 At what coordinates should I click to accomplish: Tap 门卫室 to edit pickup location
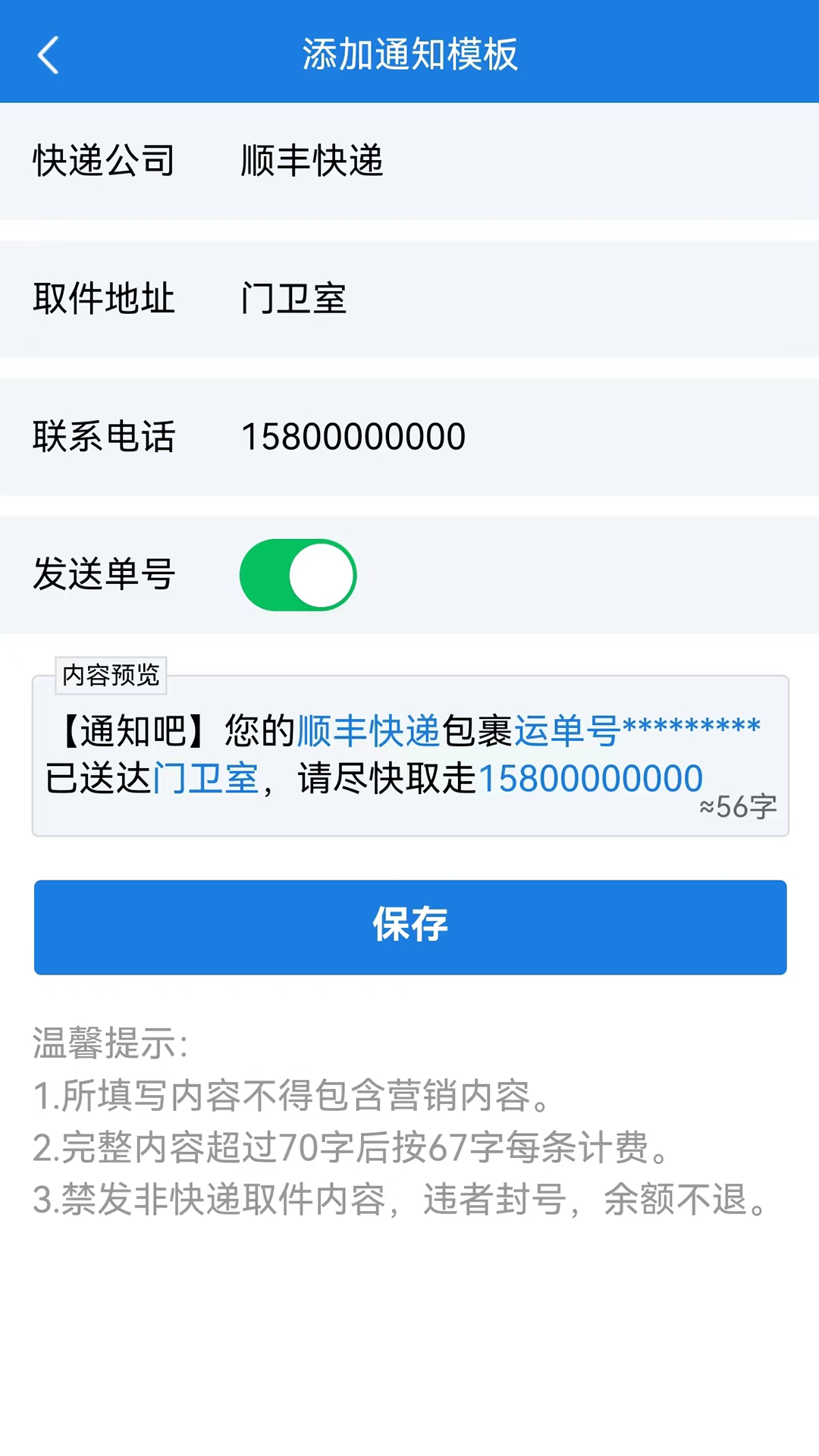pyautogui.click(x=293, y=298)
